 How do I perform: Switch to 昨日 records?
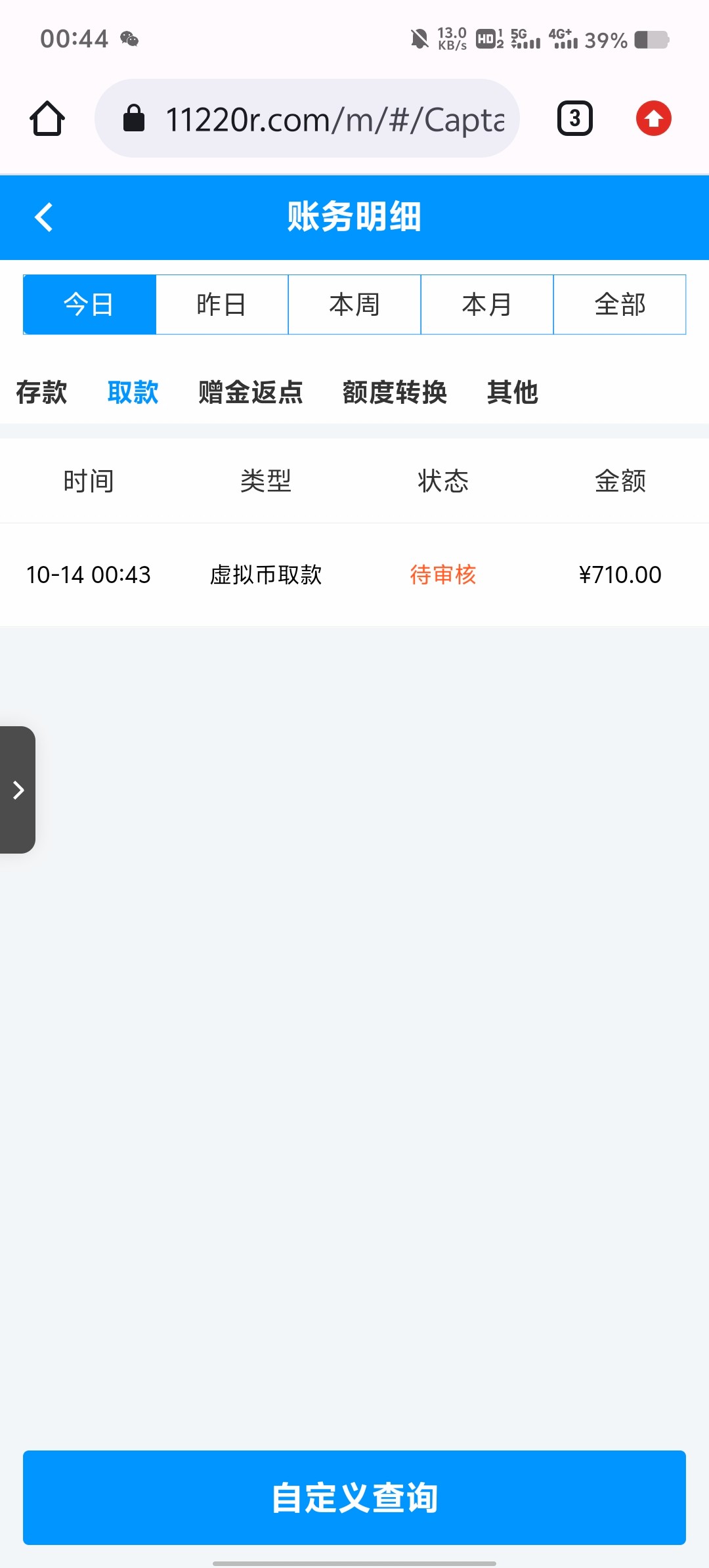[222, 305]
